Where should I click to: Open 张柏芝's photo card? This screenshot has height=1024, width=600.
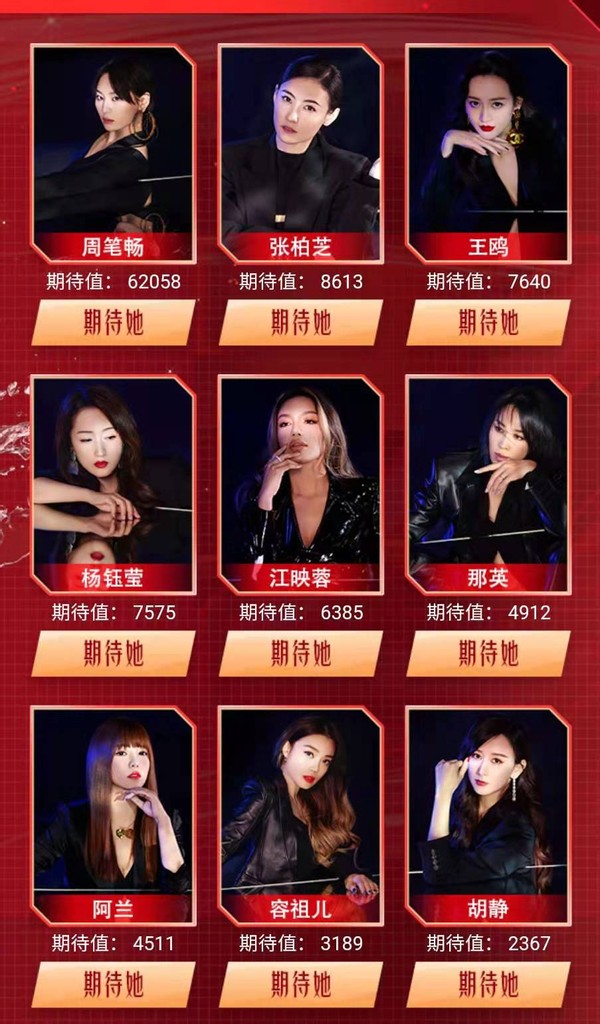[300, 150]
